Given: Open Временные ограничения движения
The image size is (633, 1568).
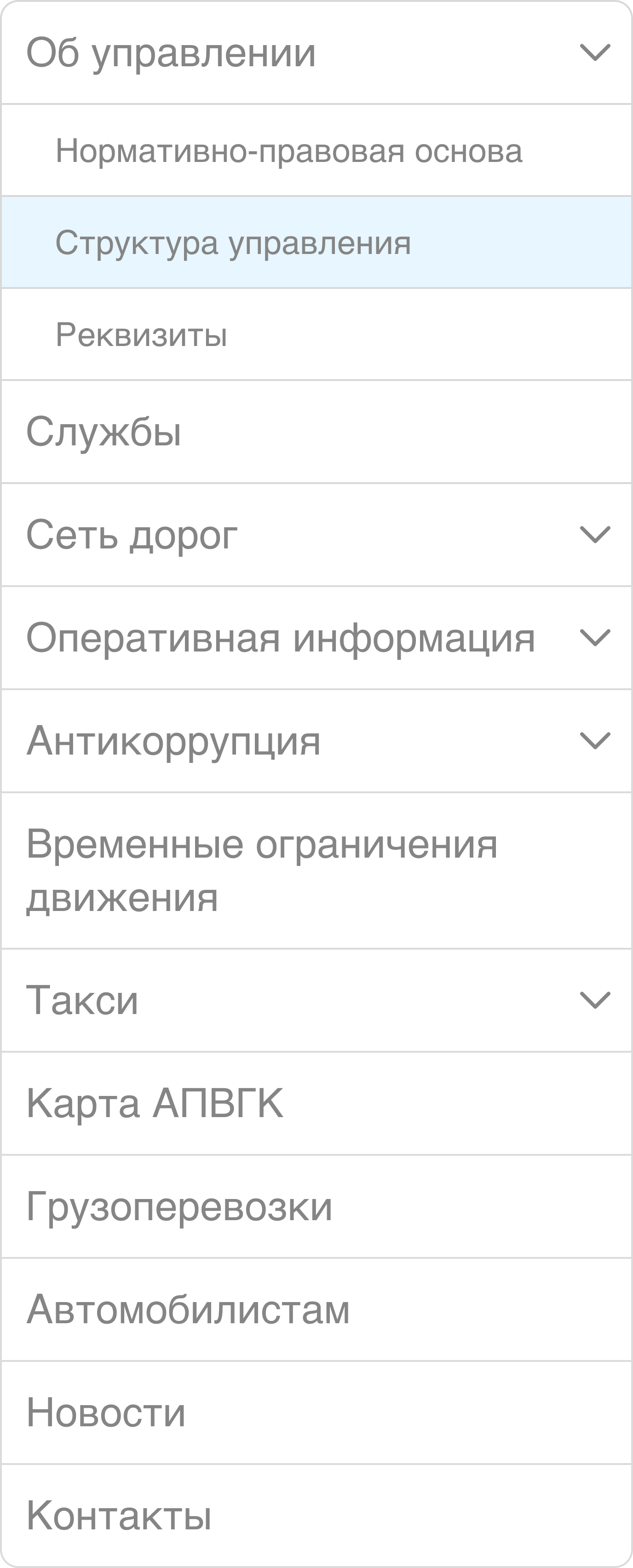Looking at the screenshot, I should (x=262, y=870).
